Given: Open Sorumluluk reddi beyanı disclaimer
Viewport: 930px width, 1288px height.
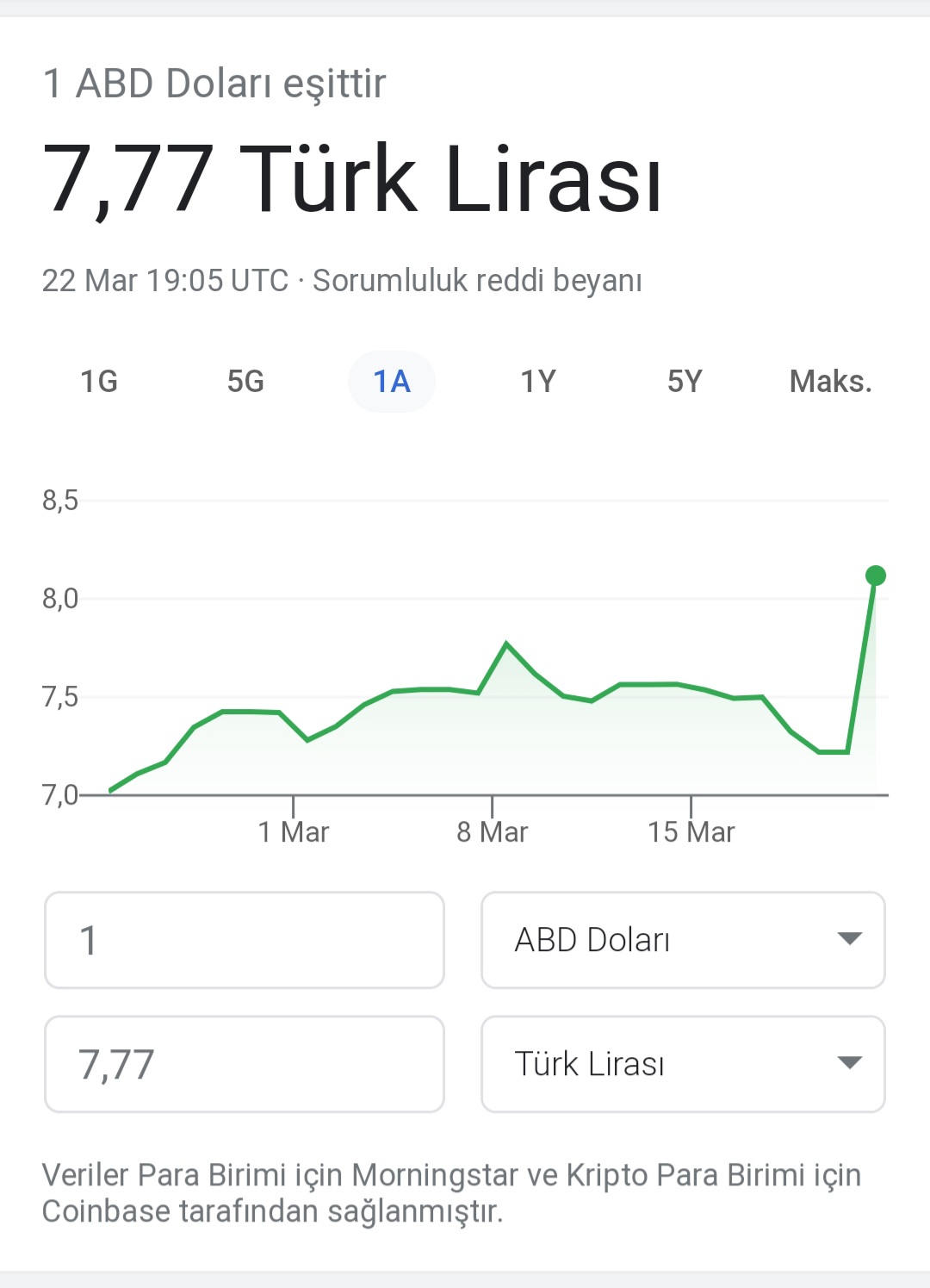Looking at the screenshot, I should click(x=477, y=281).
